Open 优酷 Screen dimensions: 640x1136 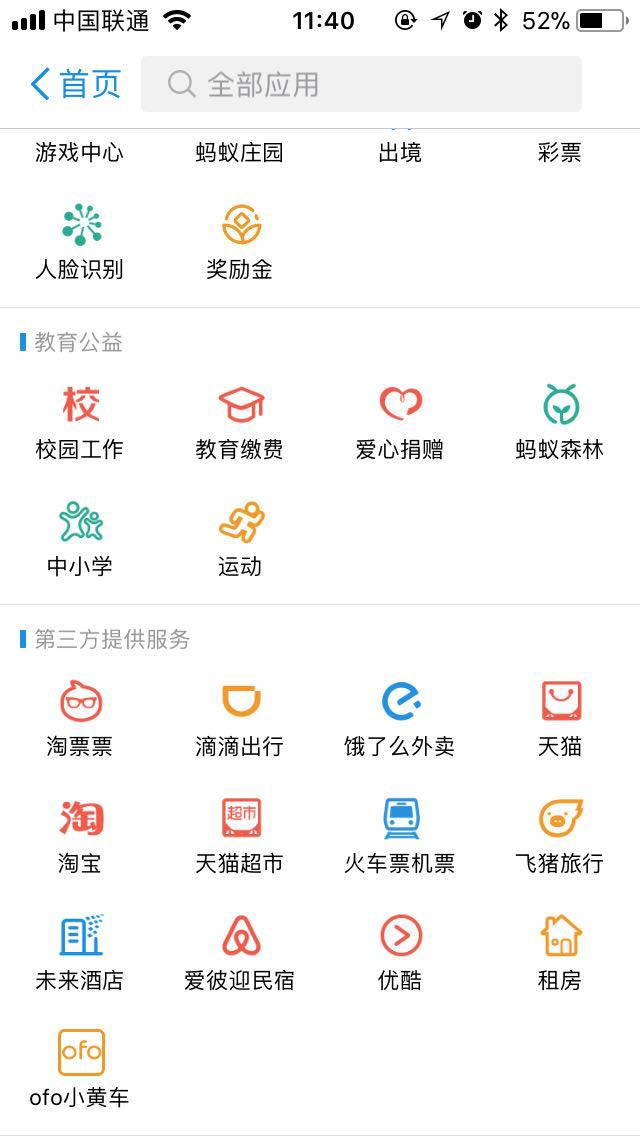[x=400, y=953]
